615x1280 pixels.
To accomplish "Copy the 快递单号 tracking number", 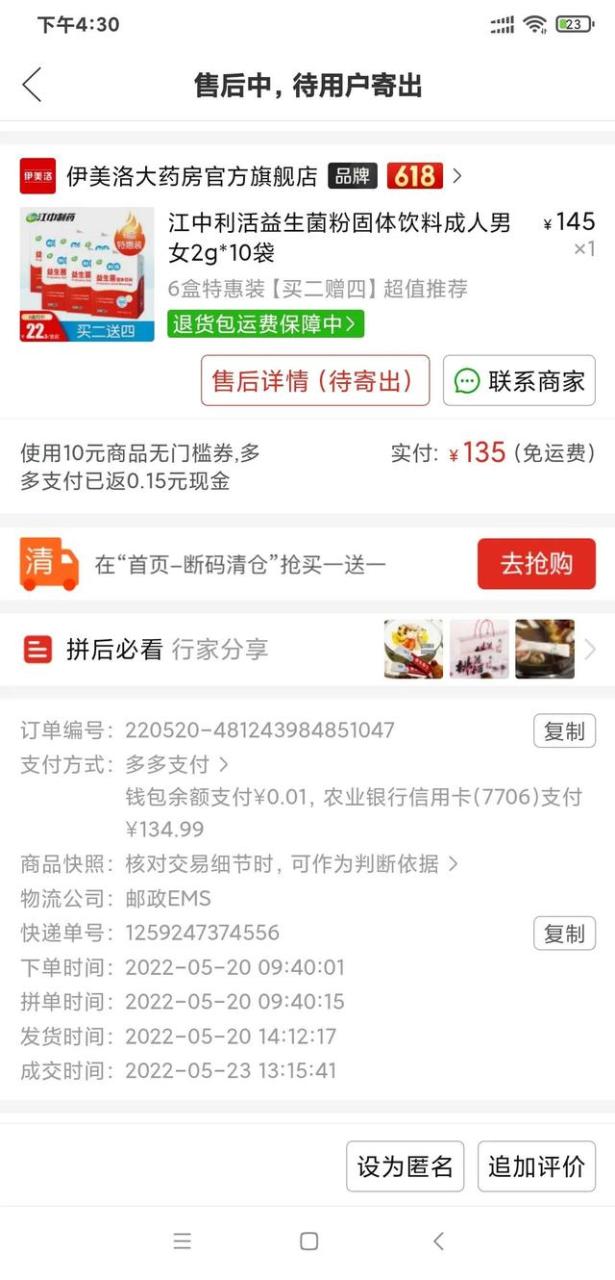I will pyautogui.click(x=564, y=933).
